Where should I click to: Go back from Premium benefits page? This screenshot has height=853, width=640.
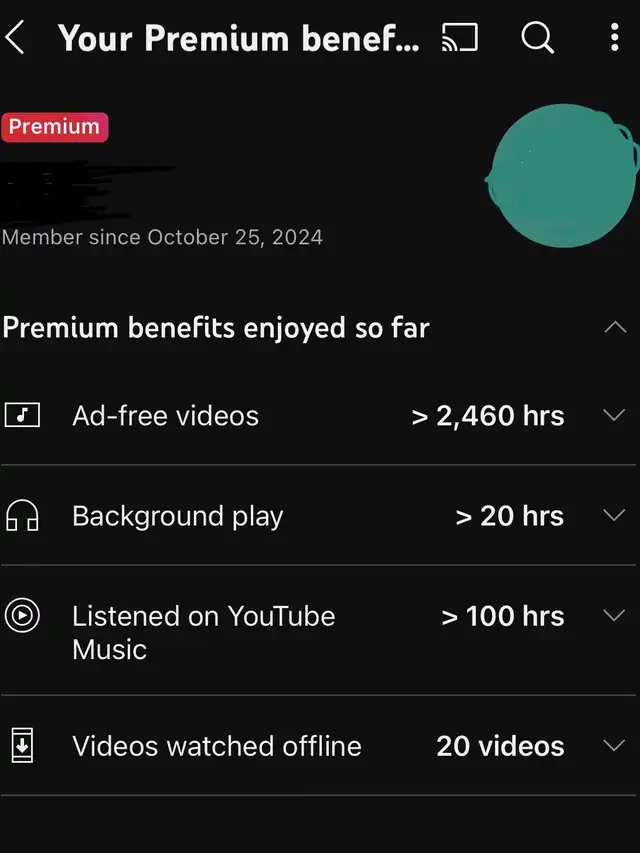click(16, 38)
